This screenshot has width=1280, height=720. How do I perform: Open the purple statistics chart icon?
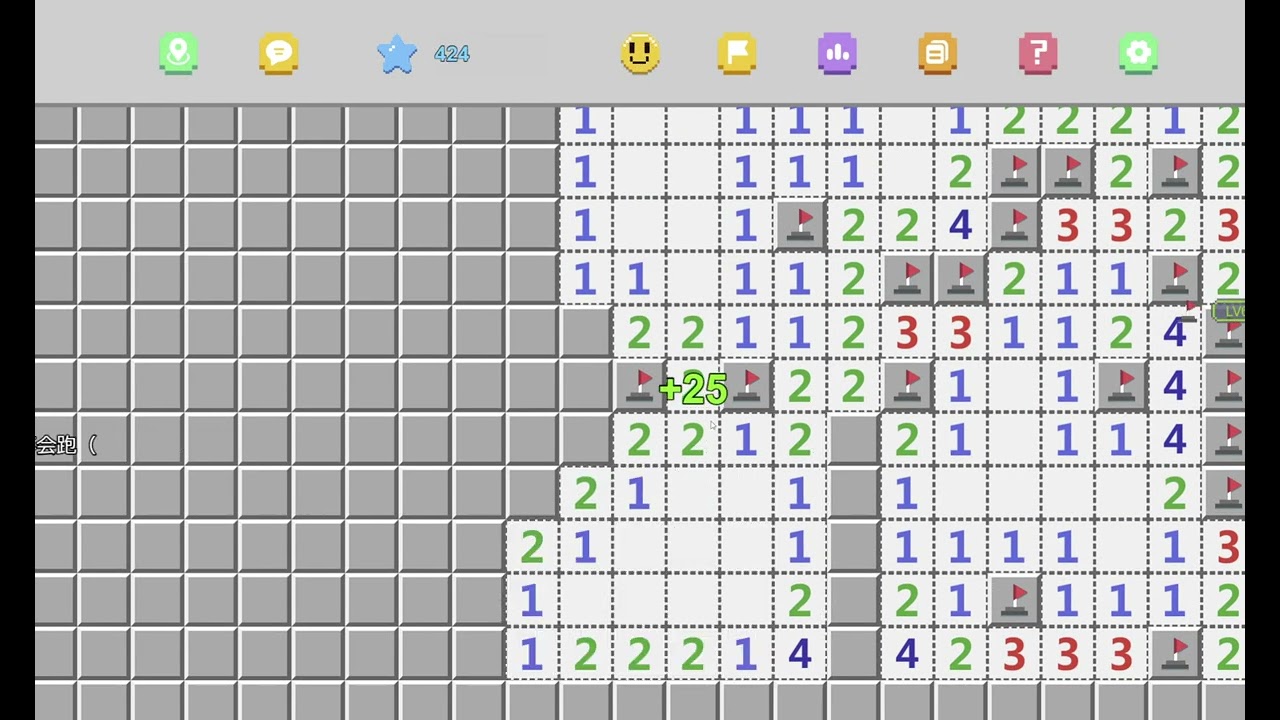837,53
